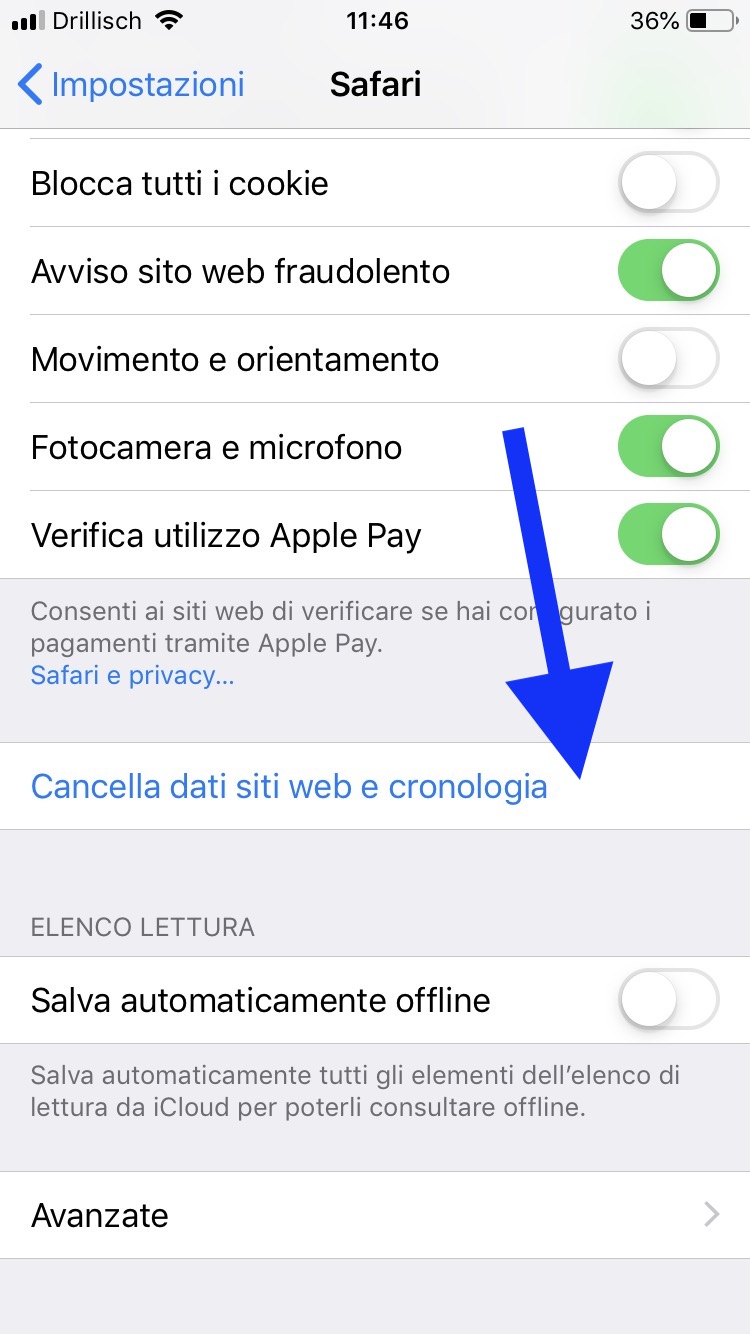
Task: Enable Salva automaticamente offline
Action: [x=668, y=1000]
